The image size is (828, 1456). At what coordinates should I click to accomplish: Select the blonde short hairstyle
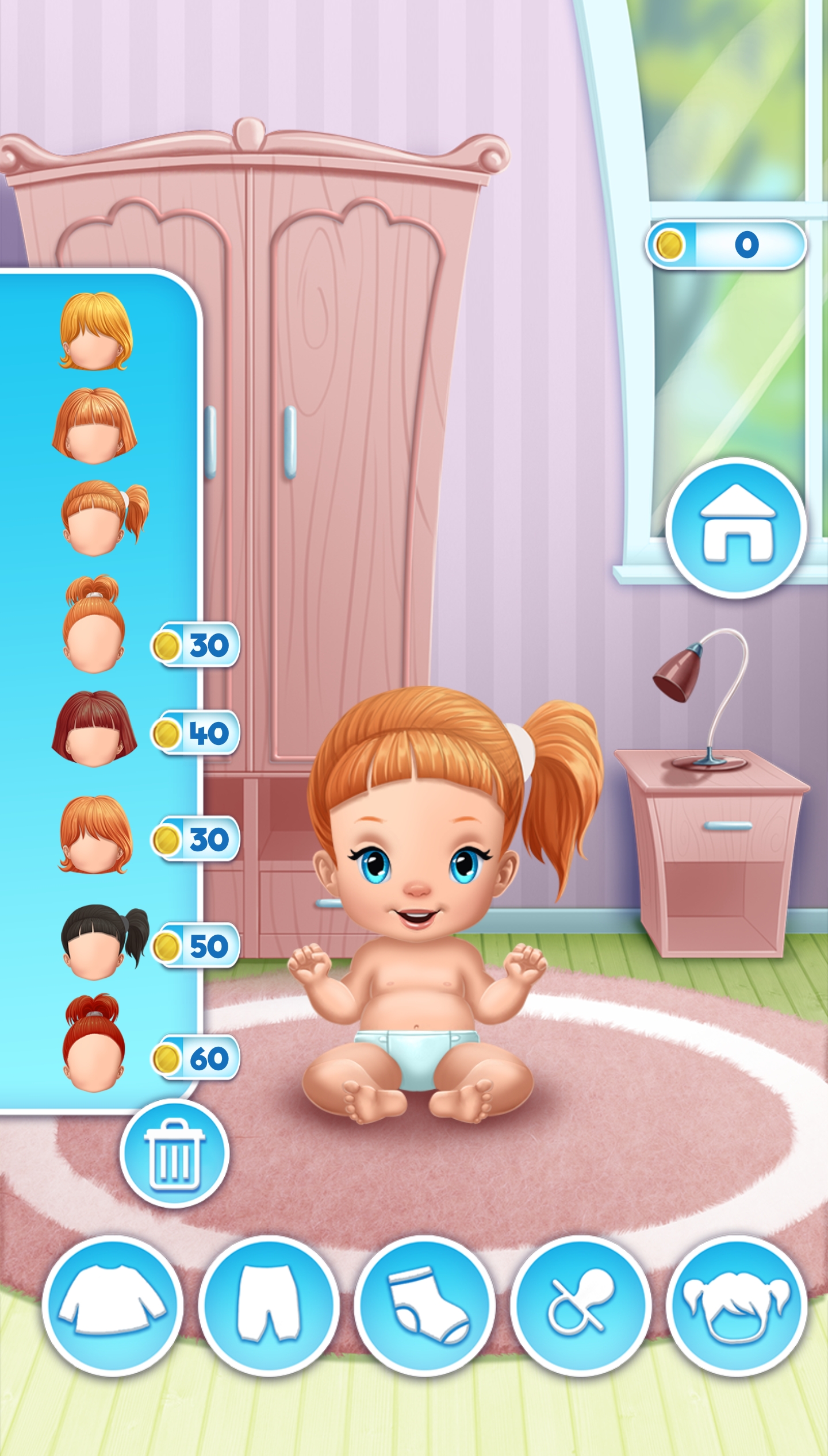[95, 331]
